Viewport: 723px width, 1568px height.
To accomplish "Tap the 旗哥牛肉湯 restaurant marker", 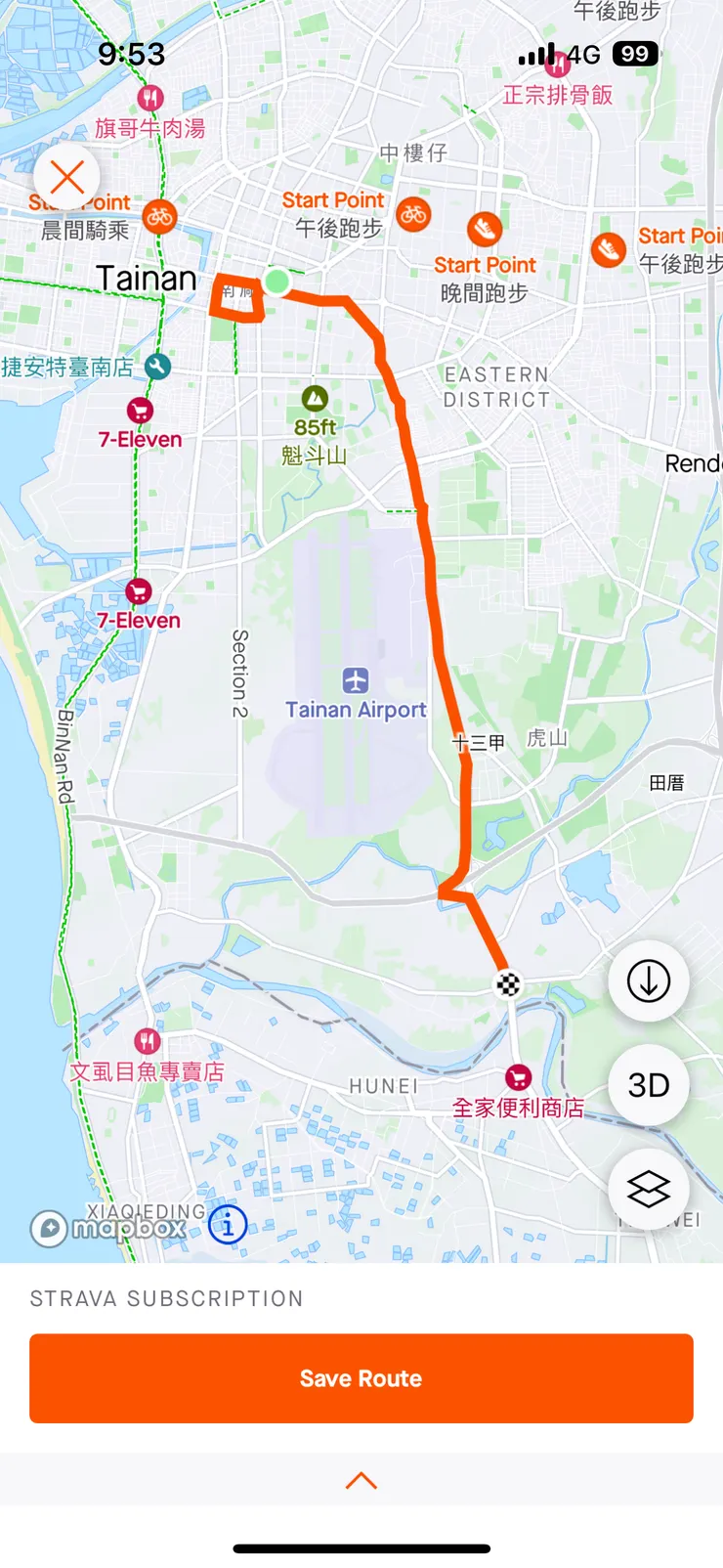I will (149, 99).
